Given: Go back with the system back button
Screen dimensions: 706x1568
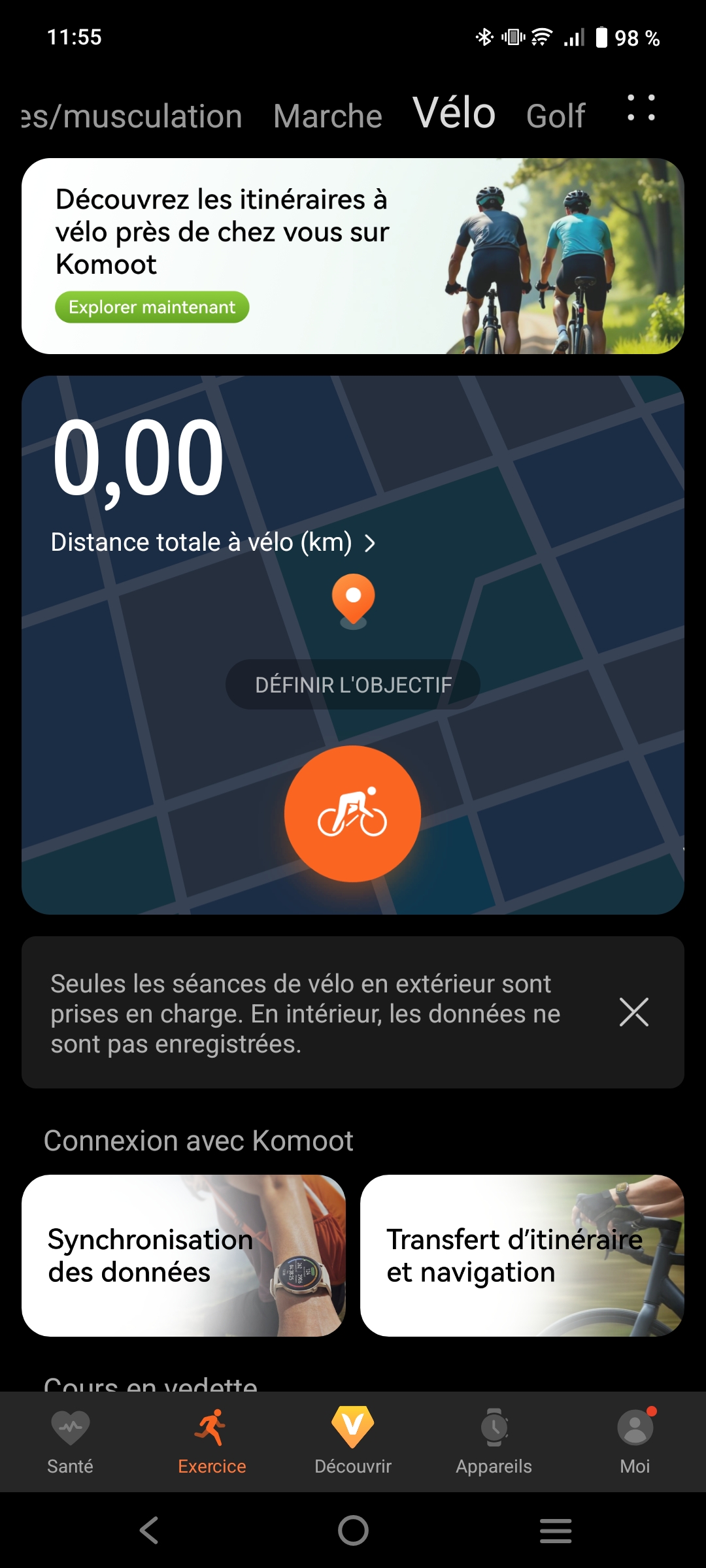Looking at the screenshot, I should [149, 1530].
